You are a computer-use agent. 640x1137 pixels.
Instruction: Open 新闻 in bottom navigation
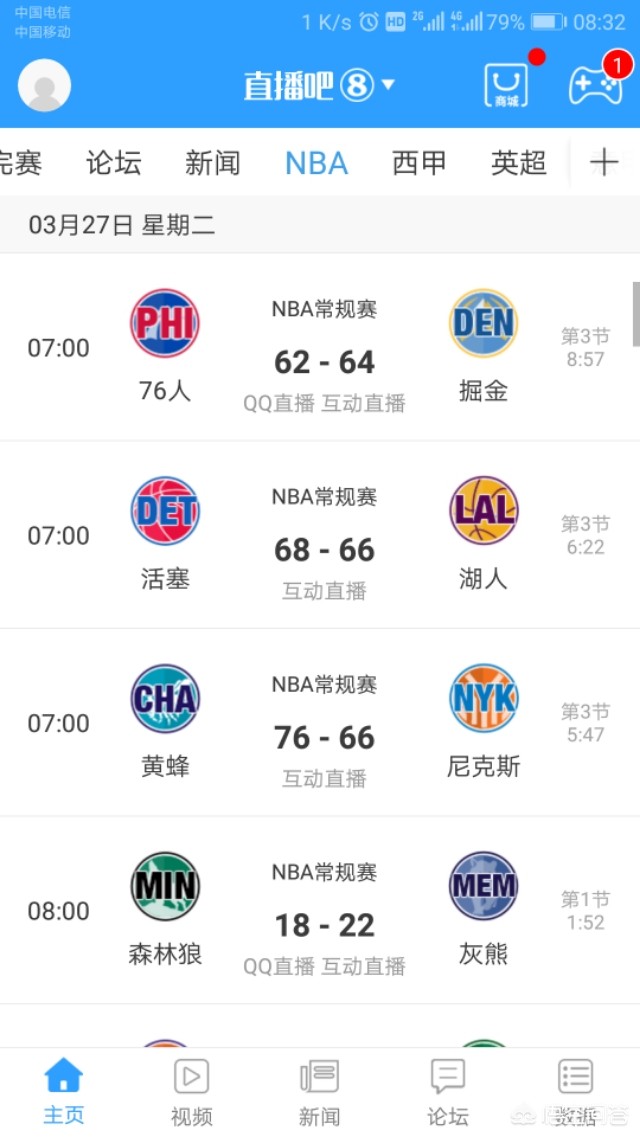click(x=319, y=1091)
